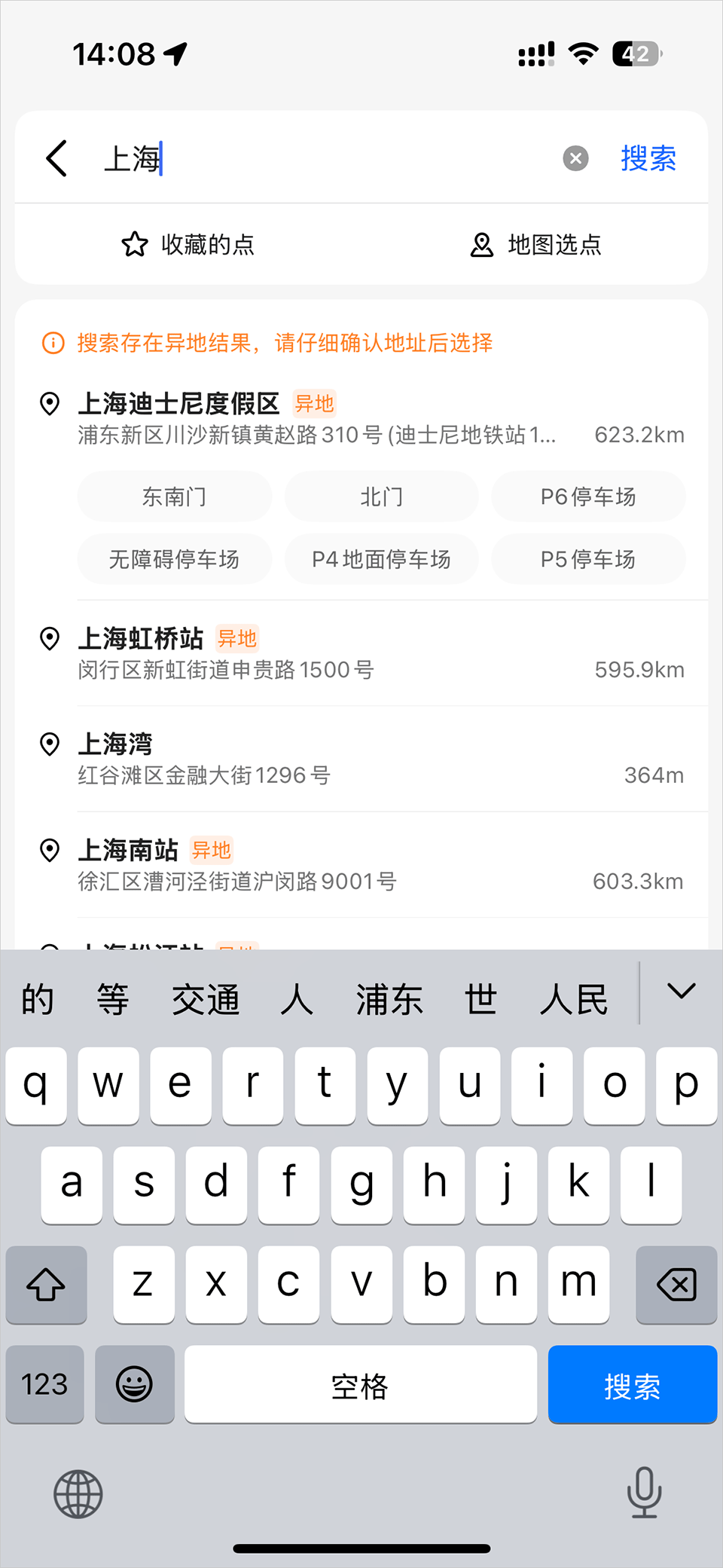The width and height of the screenshot is (723, 1568).
Task: Tap the blue 搜索 keyboard key
Action: 632,1385
